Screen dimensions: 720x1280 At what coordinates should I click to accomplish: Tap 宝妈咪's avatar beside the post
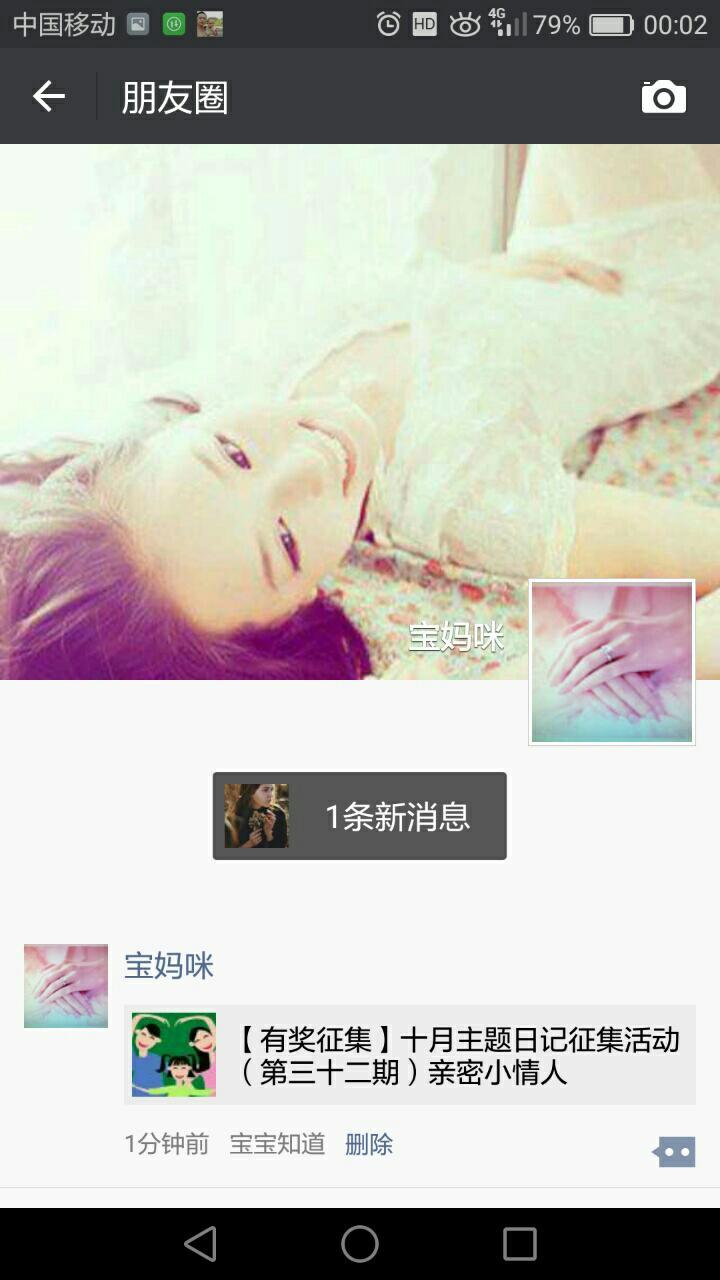(66, 986)
